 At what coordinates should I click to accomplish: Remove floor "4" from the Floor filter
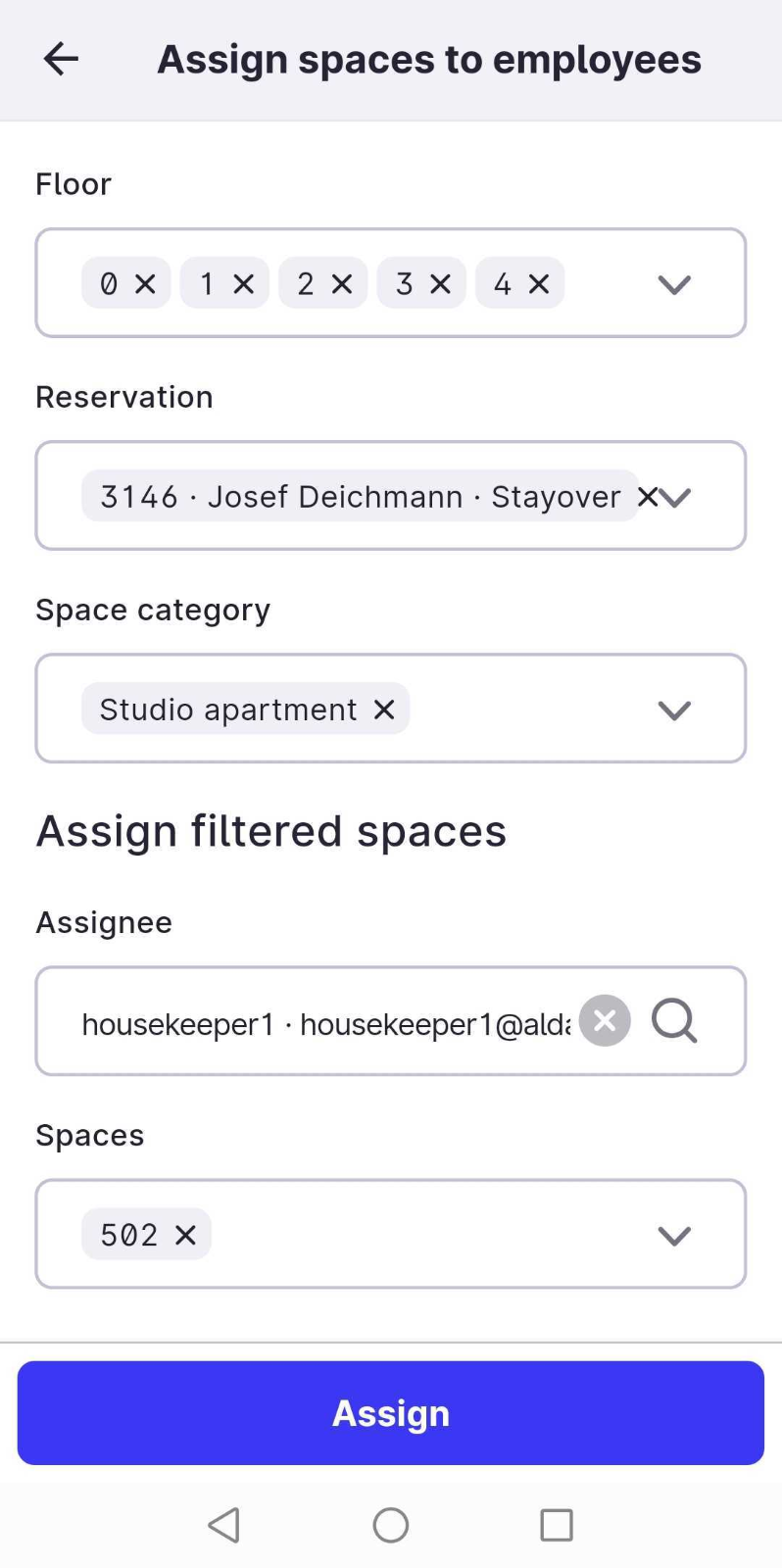tap(538, 283)
